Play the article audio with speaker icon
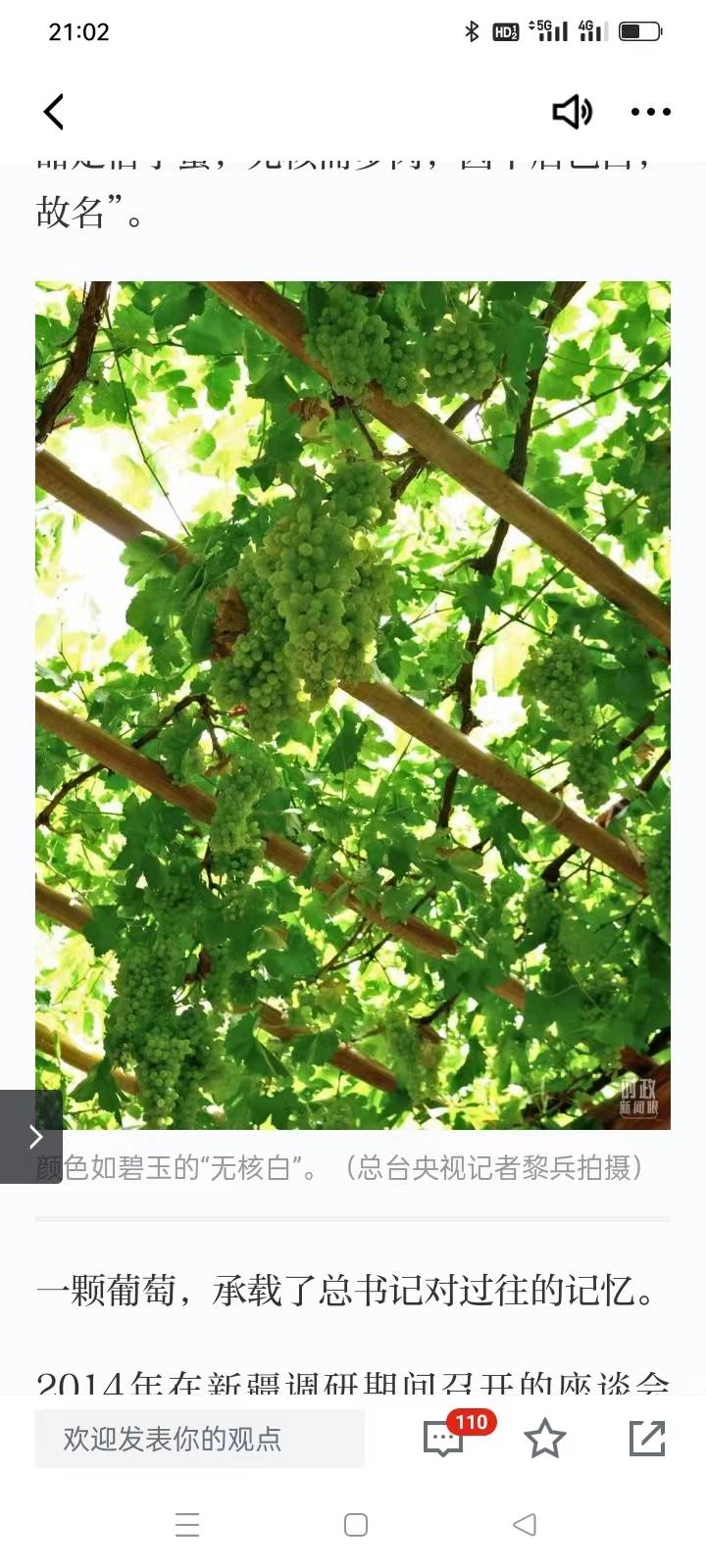706x1568 pixels. [x=573, y=112]
